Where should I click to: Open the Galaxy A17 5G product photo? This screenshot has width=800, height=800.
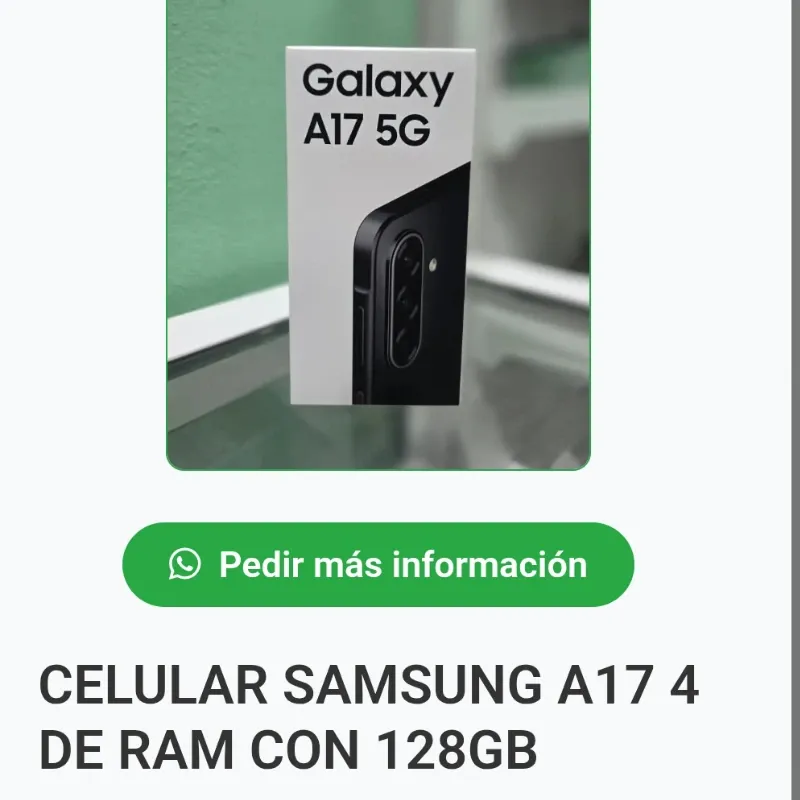(379, 235)
